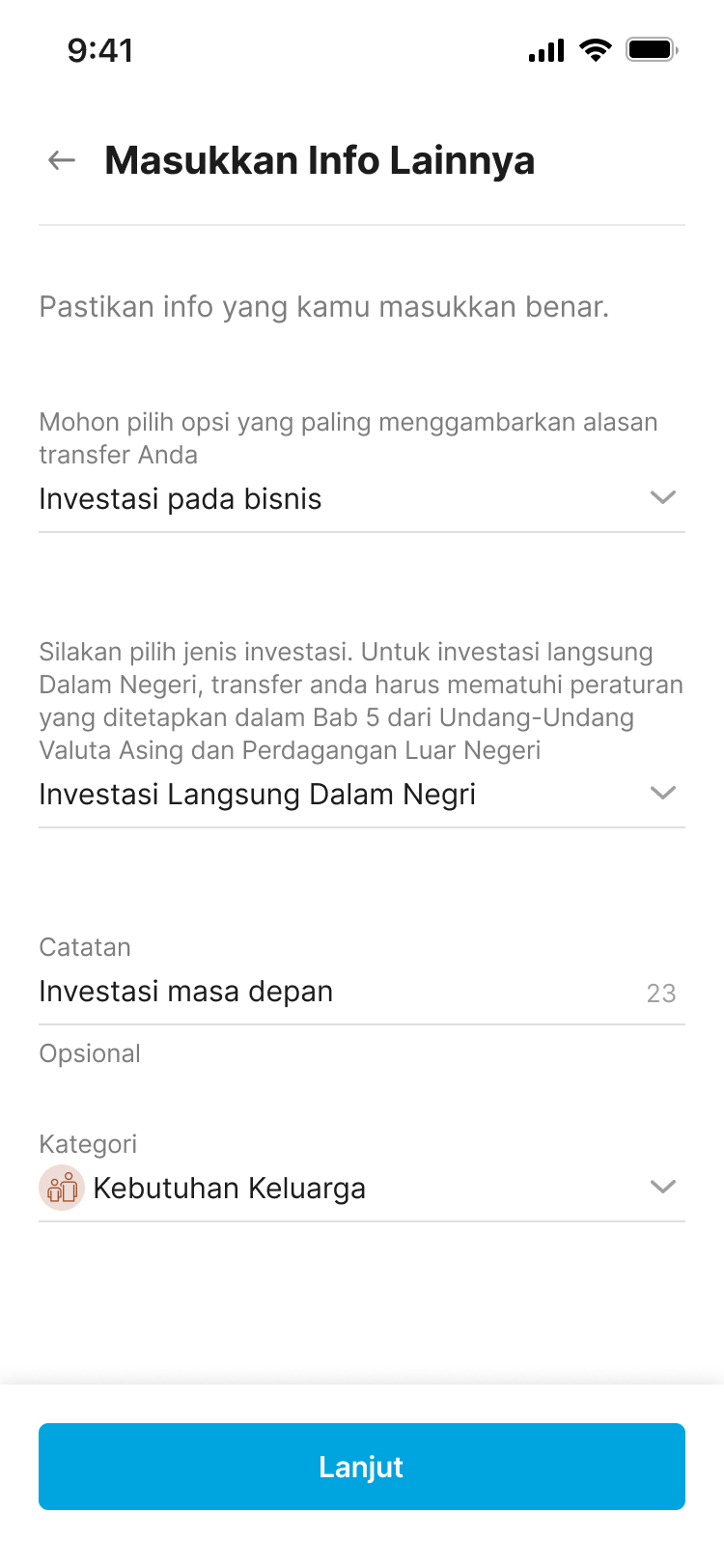Navigate back with the arrow button

(61, 159)
